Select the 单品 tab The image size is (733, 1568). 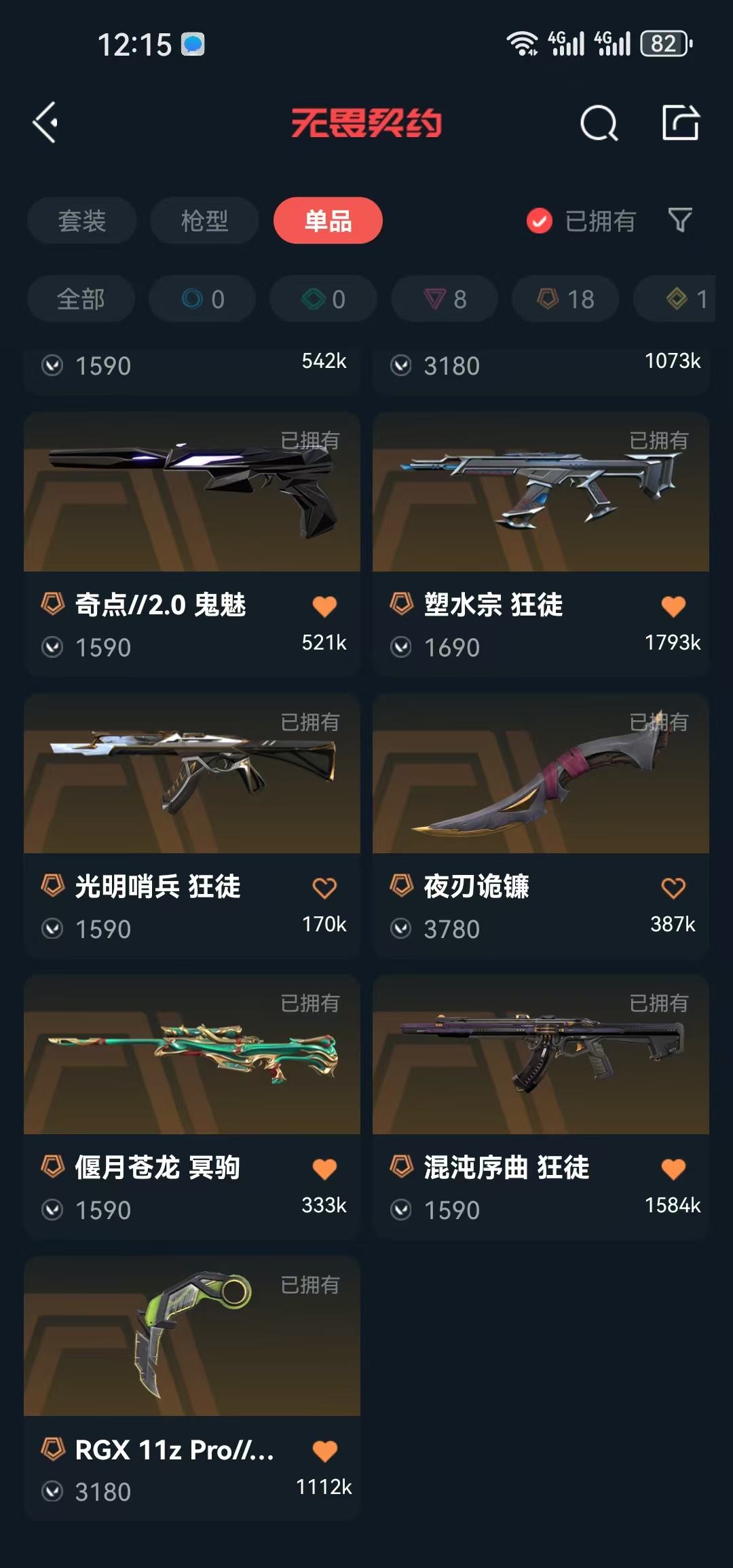(x=328, y=221)
